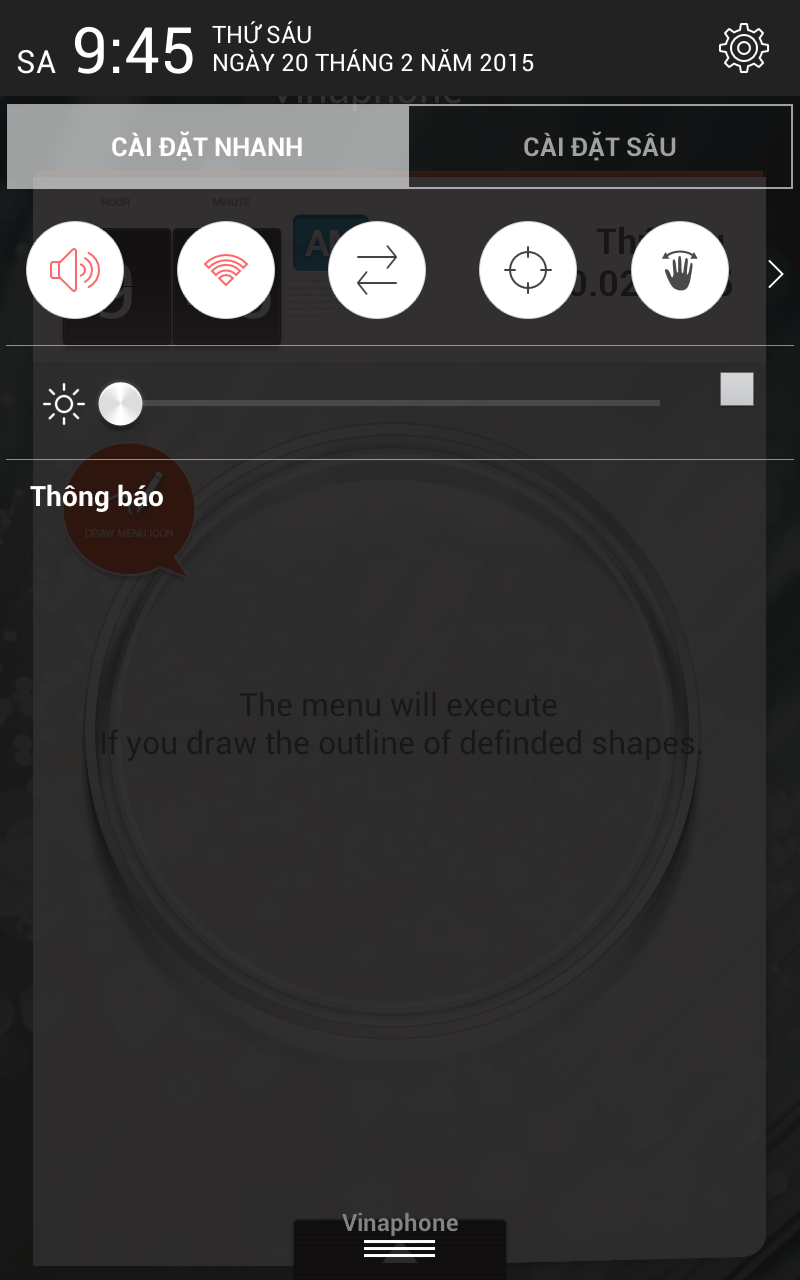The image size is (800, 1280).
Task: Set brightness by tapping the slider track
Action: point(400,403)
